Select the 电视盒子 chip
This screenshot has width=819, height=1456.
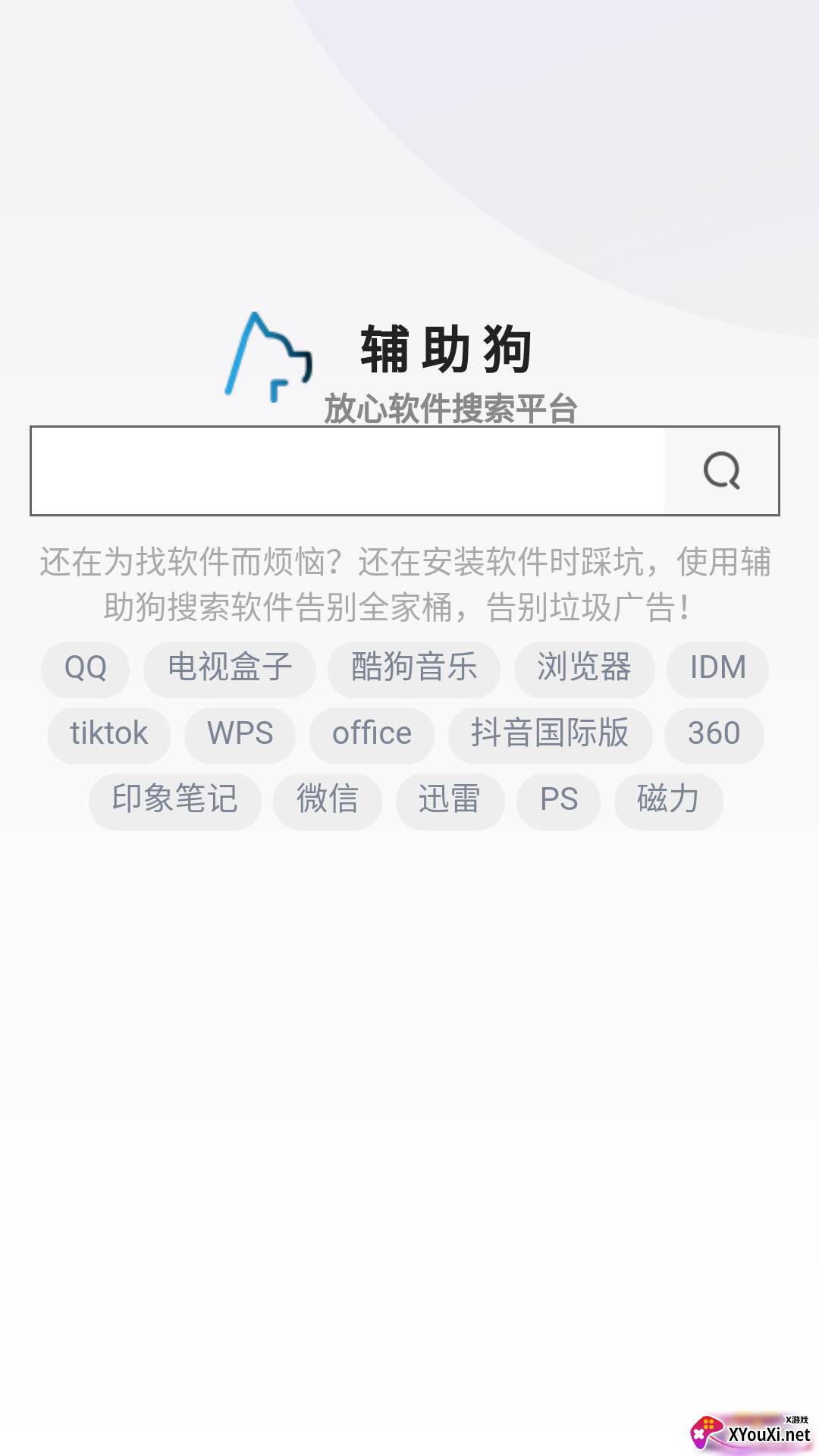pyautogui.click(x=230, y=669)
